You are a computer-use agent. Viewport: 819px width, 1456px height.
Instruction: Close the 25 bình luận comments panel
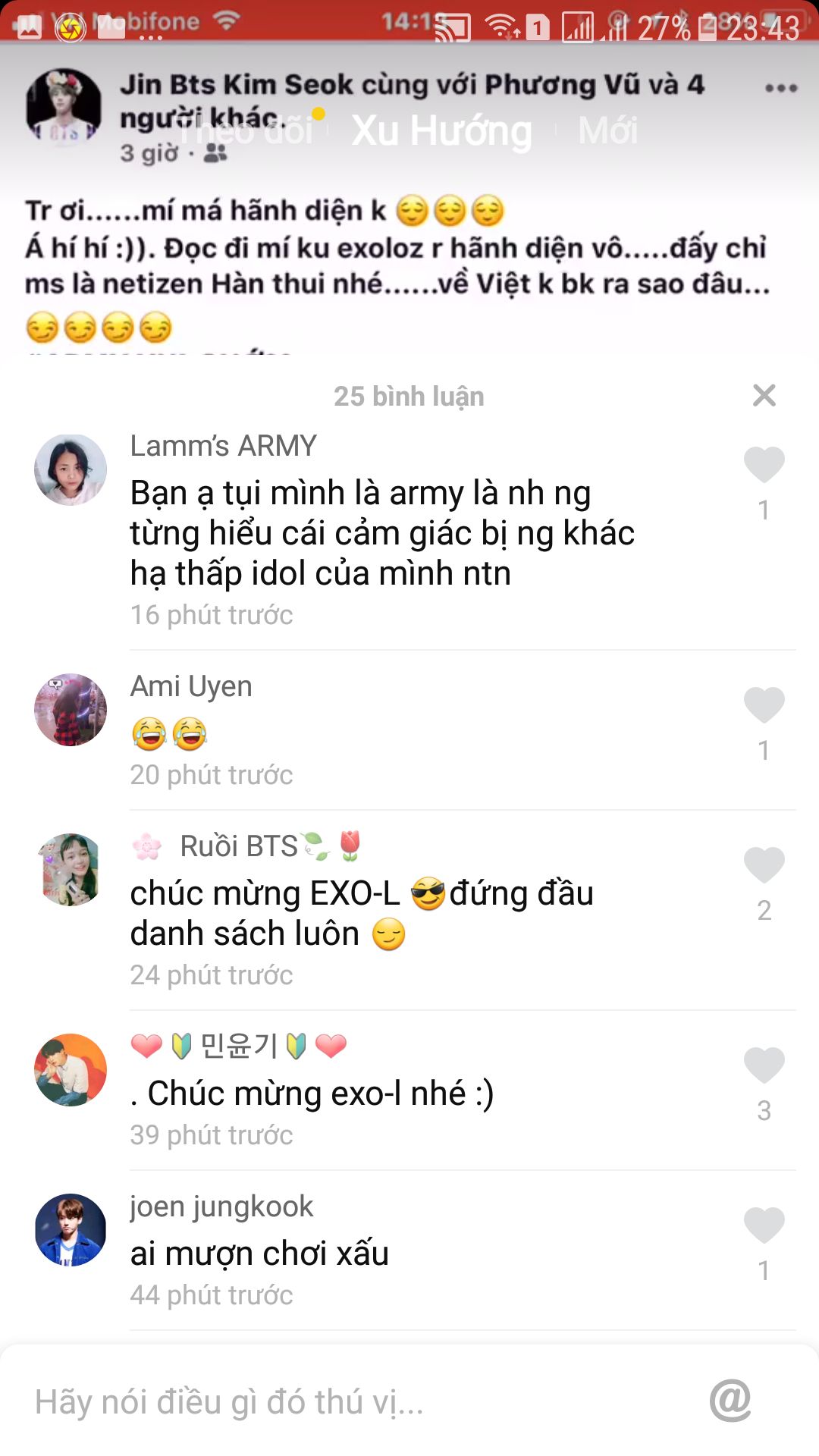(x=764, y=395)
